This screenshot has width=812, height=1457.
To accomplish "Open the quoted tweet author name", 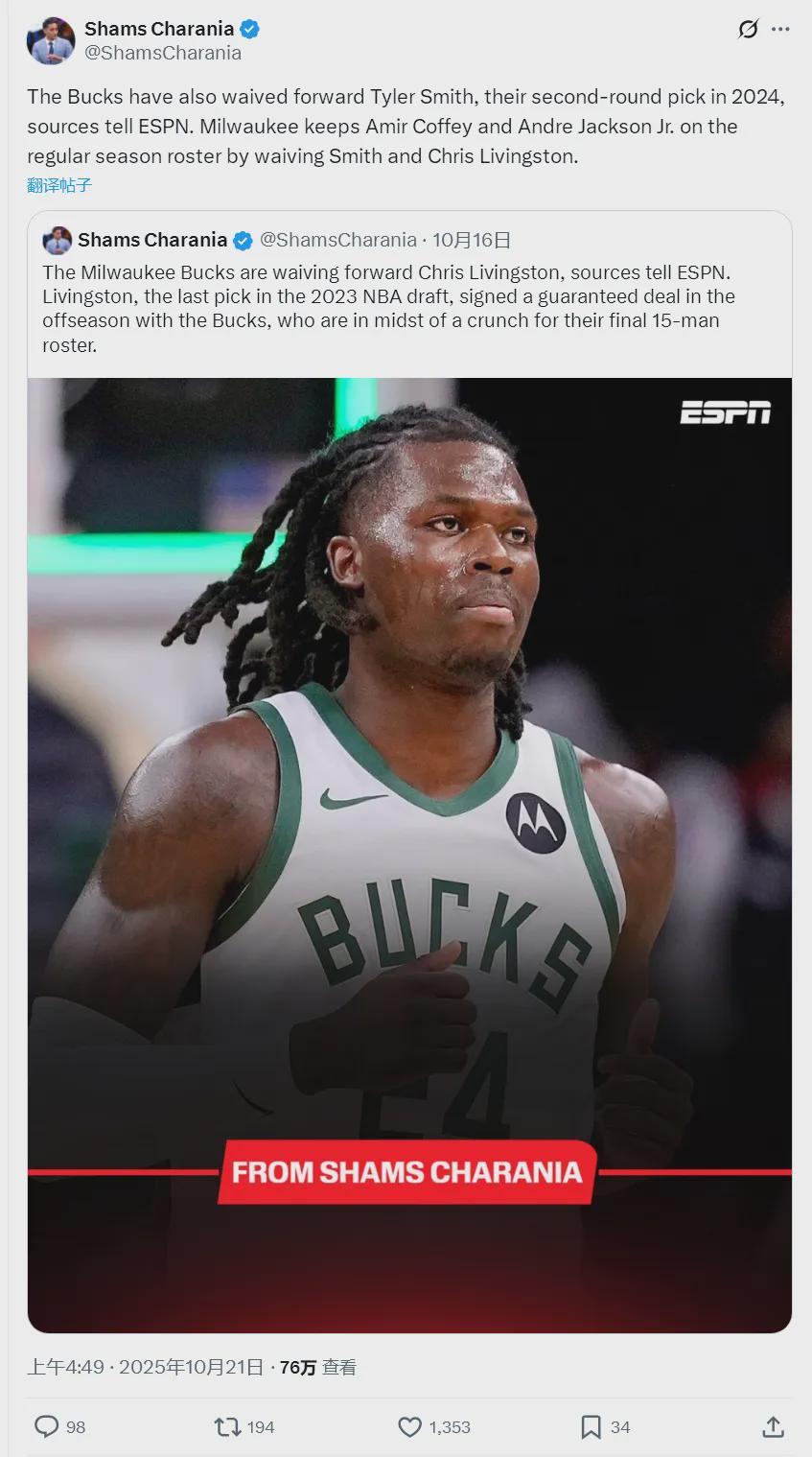I will (x=151, y=240).
